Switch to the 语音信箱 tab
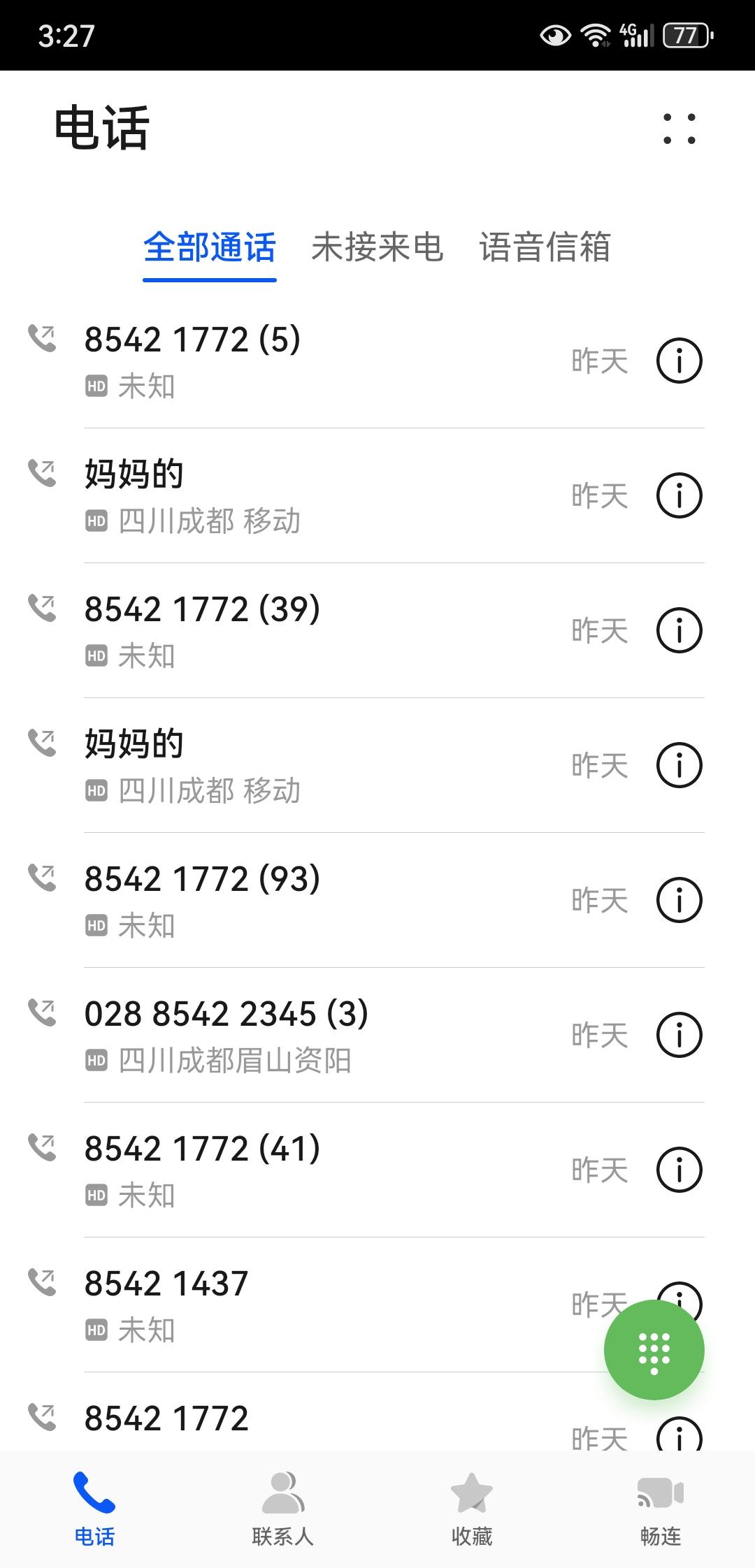Image resolution: width=755 pixels, height=1568 pixels. [545, 247]
